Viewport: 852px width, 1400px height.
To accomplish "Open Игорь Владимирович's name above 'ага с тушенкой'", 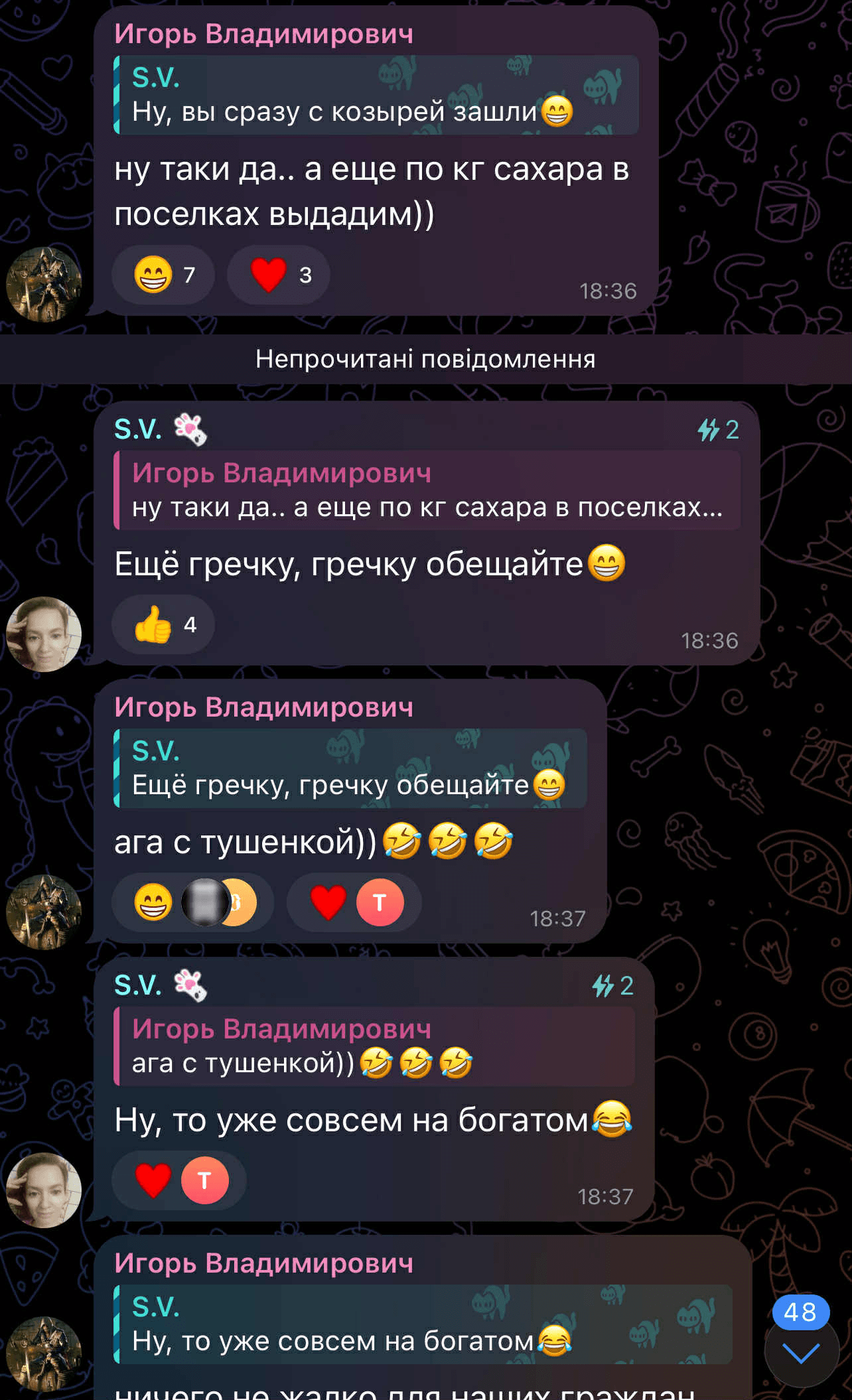I will click(x=263, y=707).
